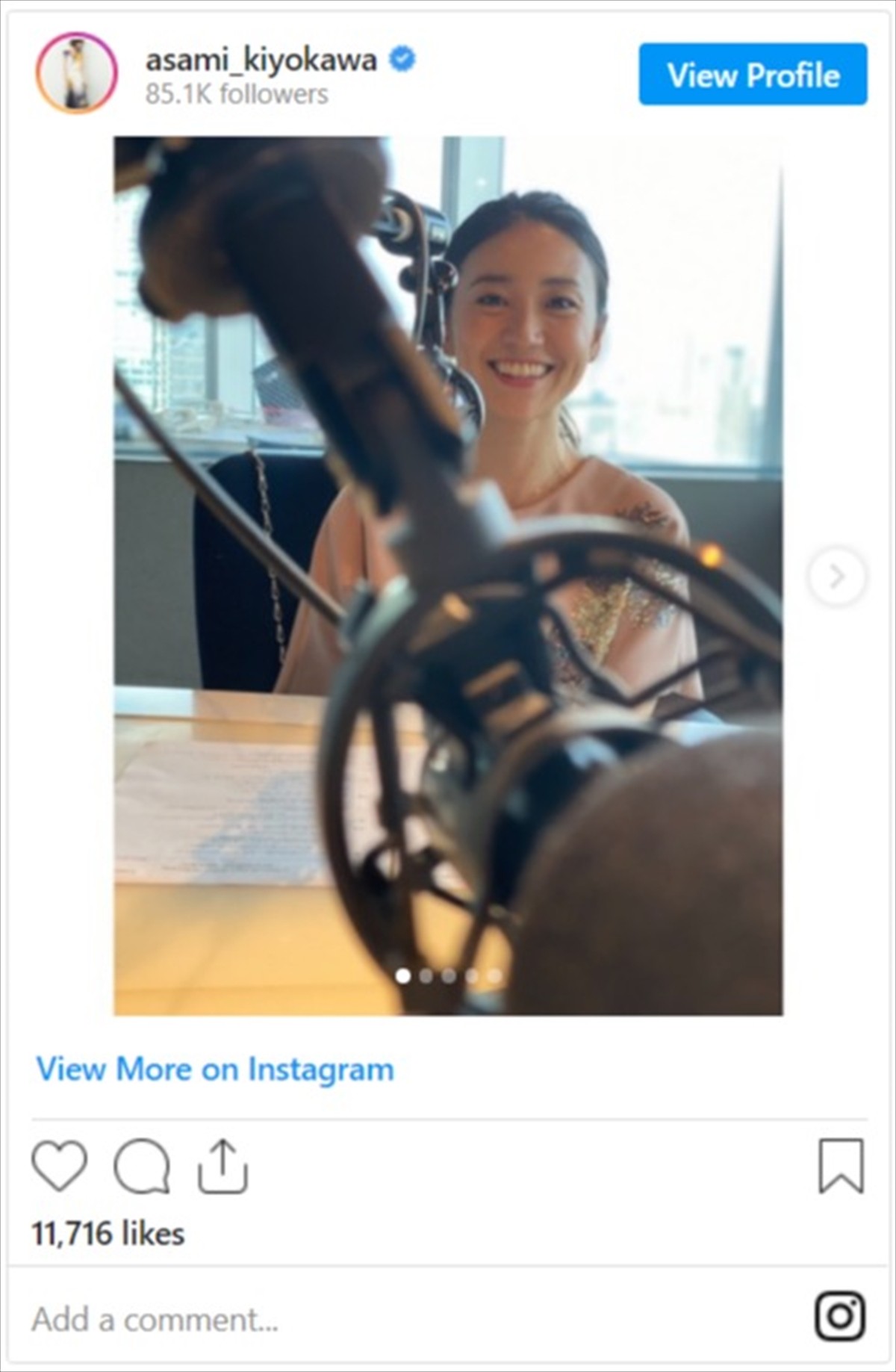Open comments via the speech bubble icon
The image size is (896, 1372).
(141, 1166)
